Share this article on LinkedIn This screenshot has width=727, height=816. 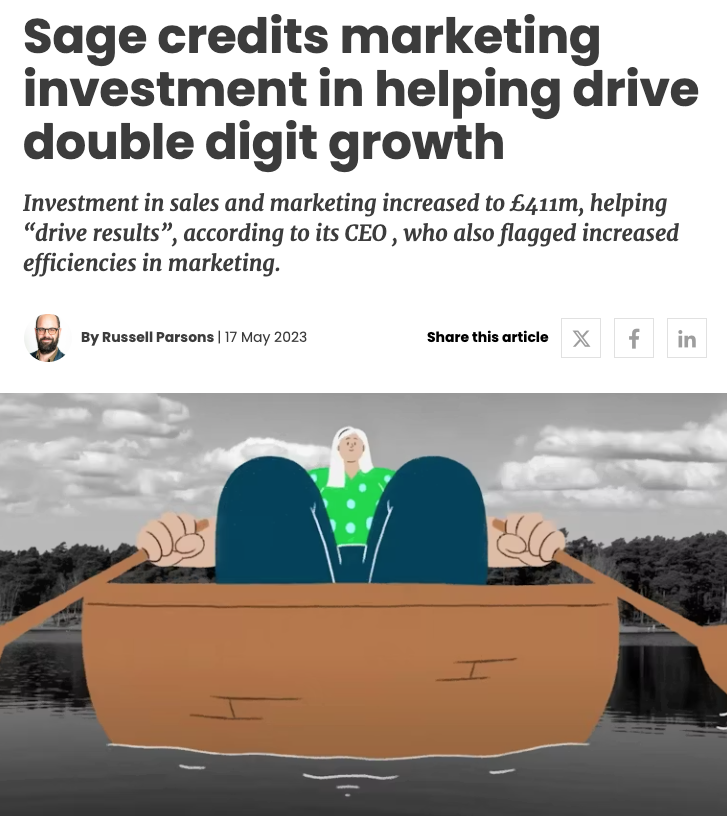pyautogui.click(x=686, y=338)
